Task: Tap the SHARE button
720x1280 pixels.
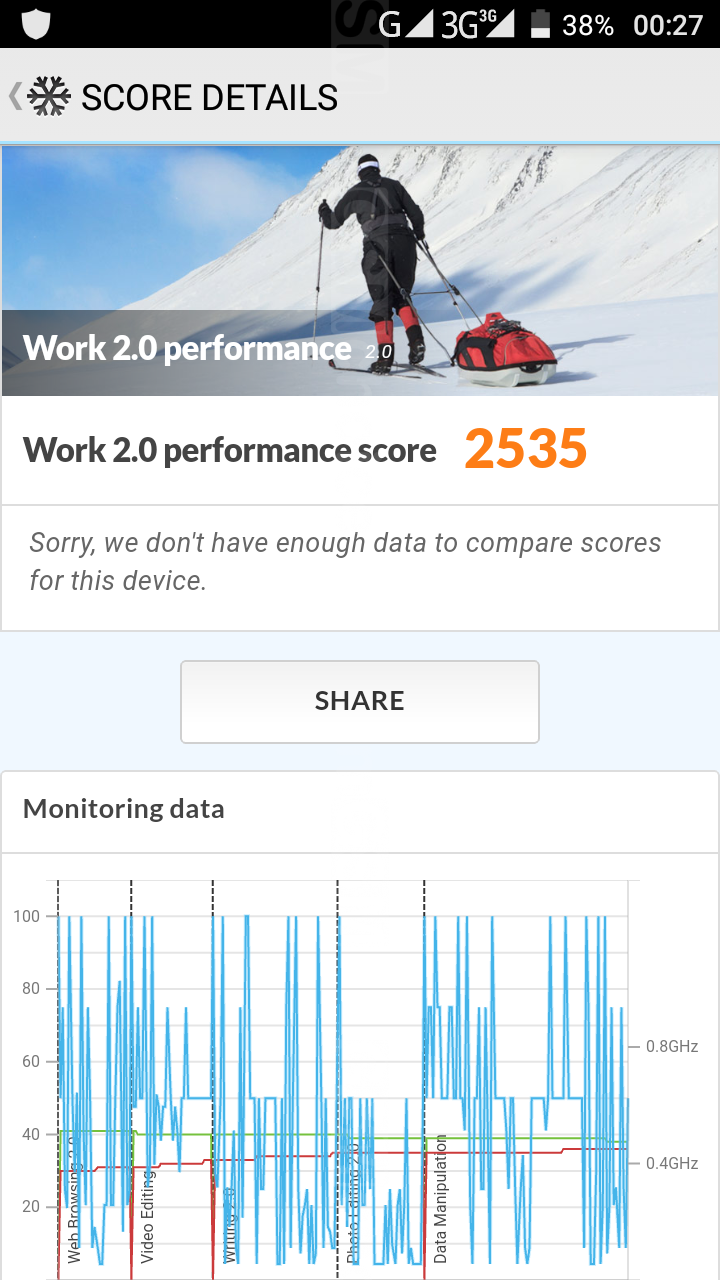Action: pyautogui.click(x=360, y=701)
